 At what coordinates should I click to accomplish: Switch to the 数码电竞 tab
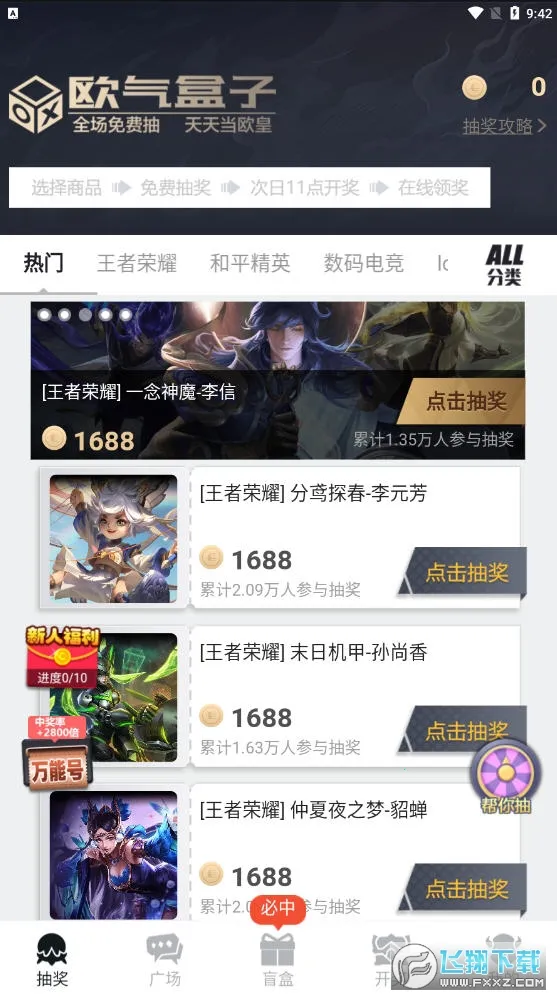point(363,263)
